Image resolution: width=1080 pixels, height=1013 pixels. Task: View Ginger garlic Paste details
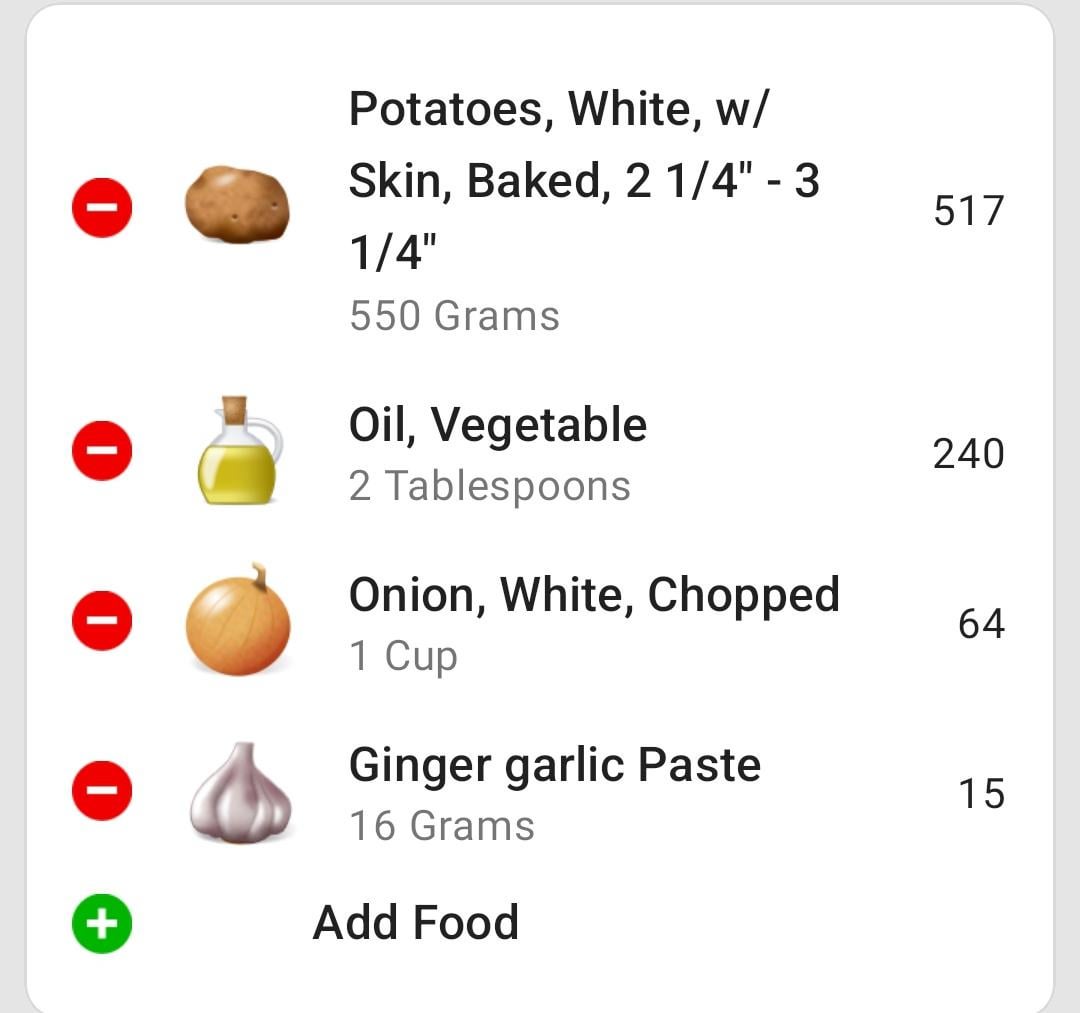click(x=555, y=766)
